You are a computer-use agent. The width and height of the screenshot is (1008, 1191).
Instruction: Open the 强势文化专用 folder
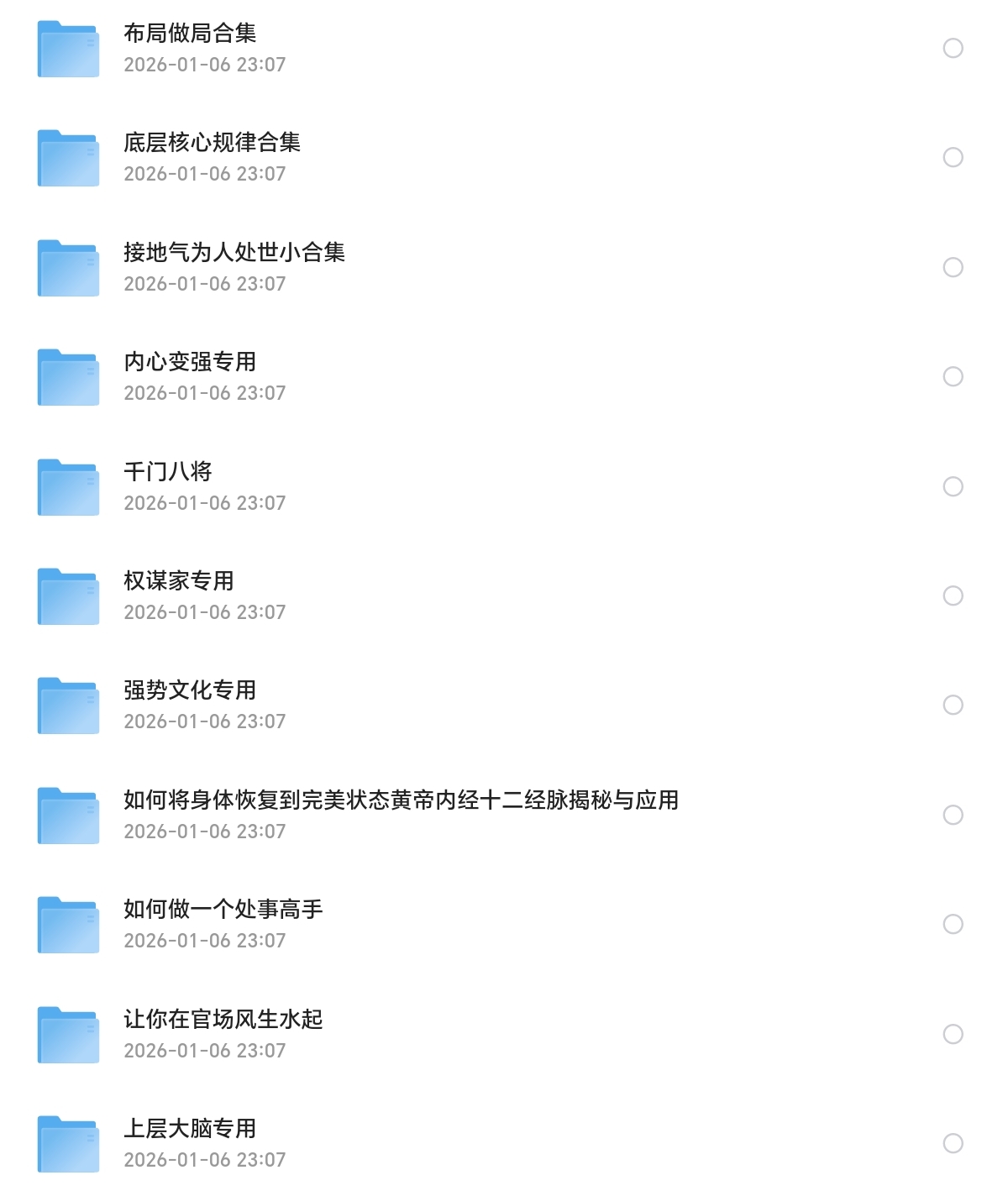click(190, 690)
